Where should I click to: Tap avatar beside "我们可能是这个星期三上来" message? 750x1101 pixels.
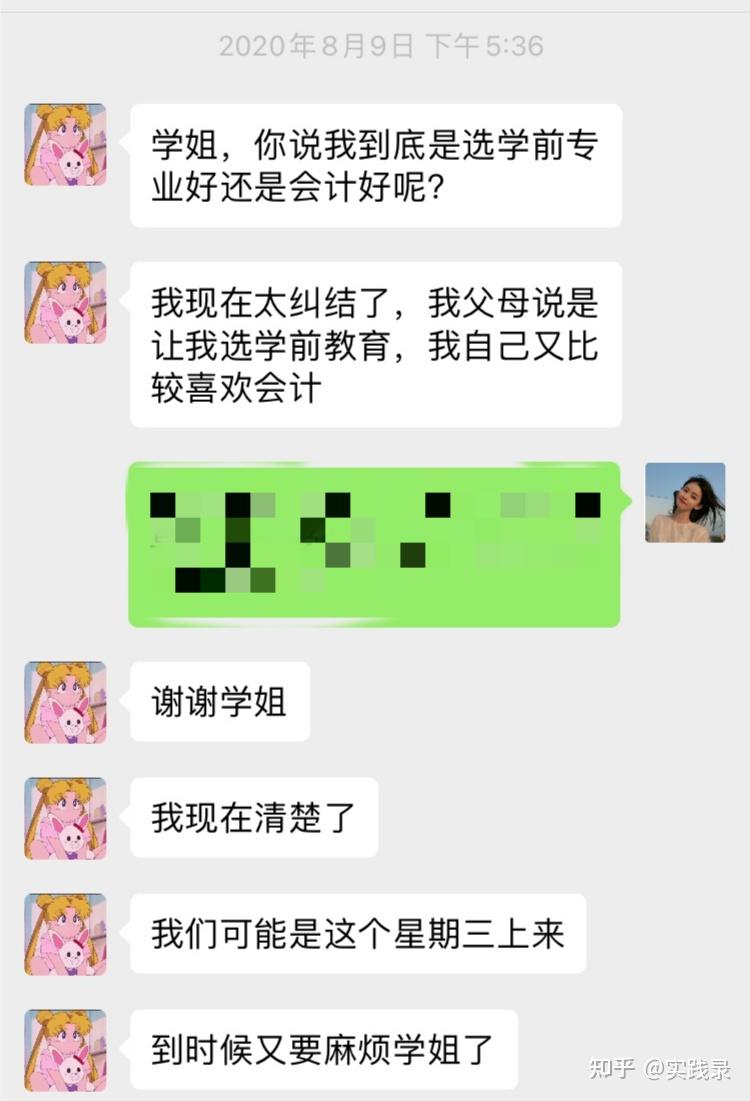(x=65, y=934)
